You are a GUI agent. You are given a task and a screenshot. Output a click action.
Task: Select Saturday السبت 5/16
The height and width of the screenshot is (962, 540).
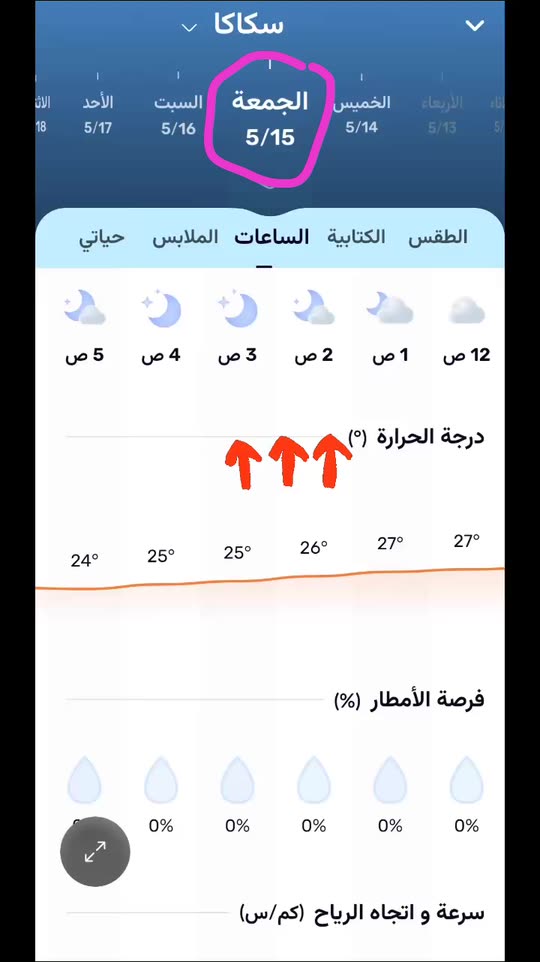click(178, 114)
